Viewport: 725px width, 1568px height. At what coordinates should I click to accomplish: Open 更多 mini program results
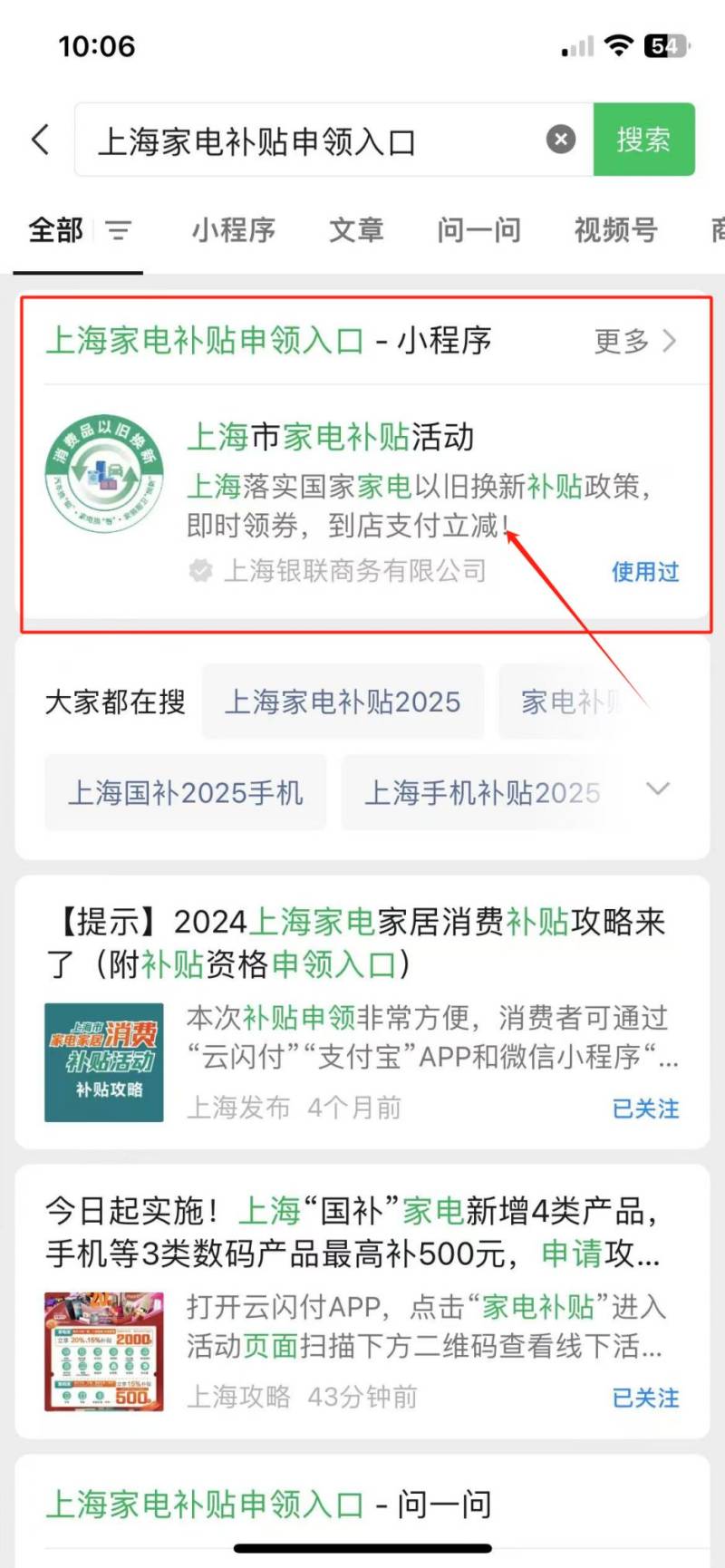tap(635, 342)
